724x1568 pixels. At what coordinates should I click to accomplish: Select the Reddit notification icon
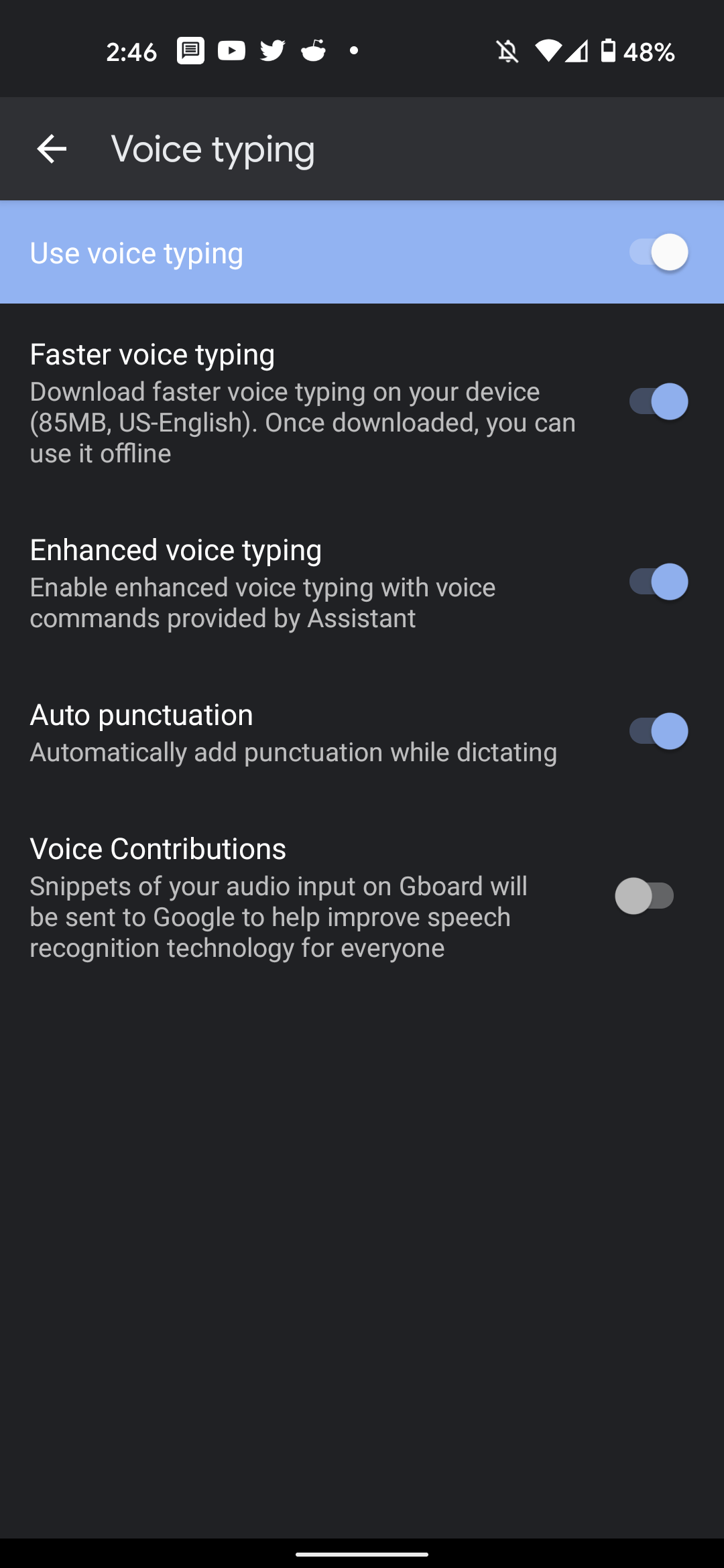tap(314, 51)
